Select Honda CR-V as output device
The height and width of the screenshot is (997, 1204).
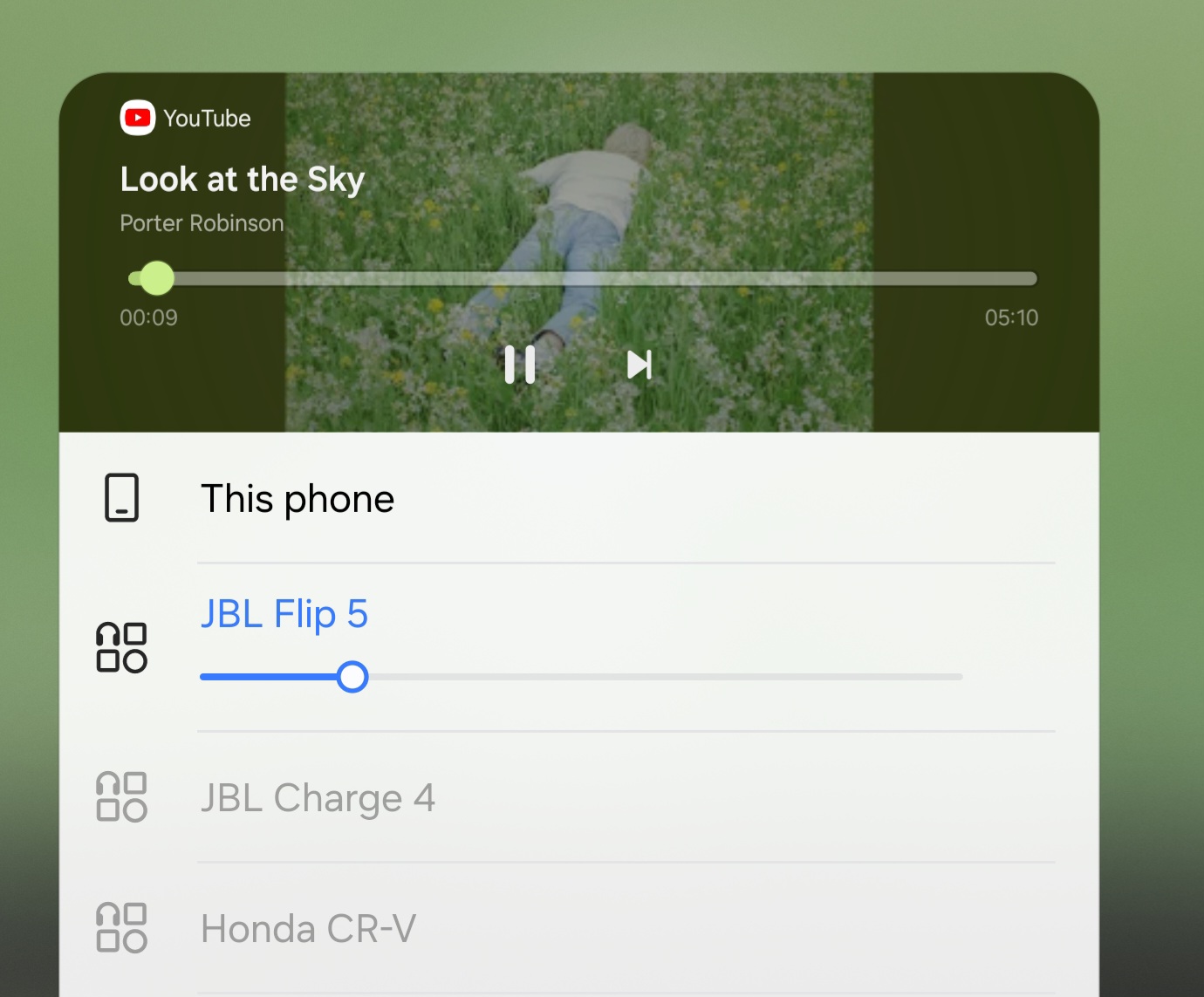308,929
